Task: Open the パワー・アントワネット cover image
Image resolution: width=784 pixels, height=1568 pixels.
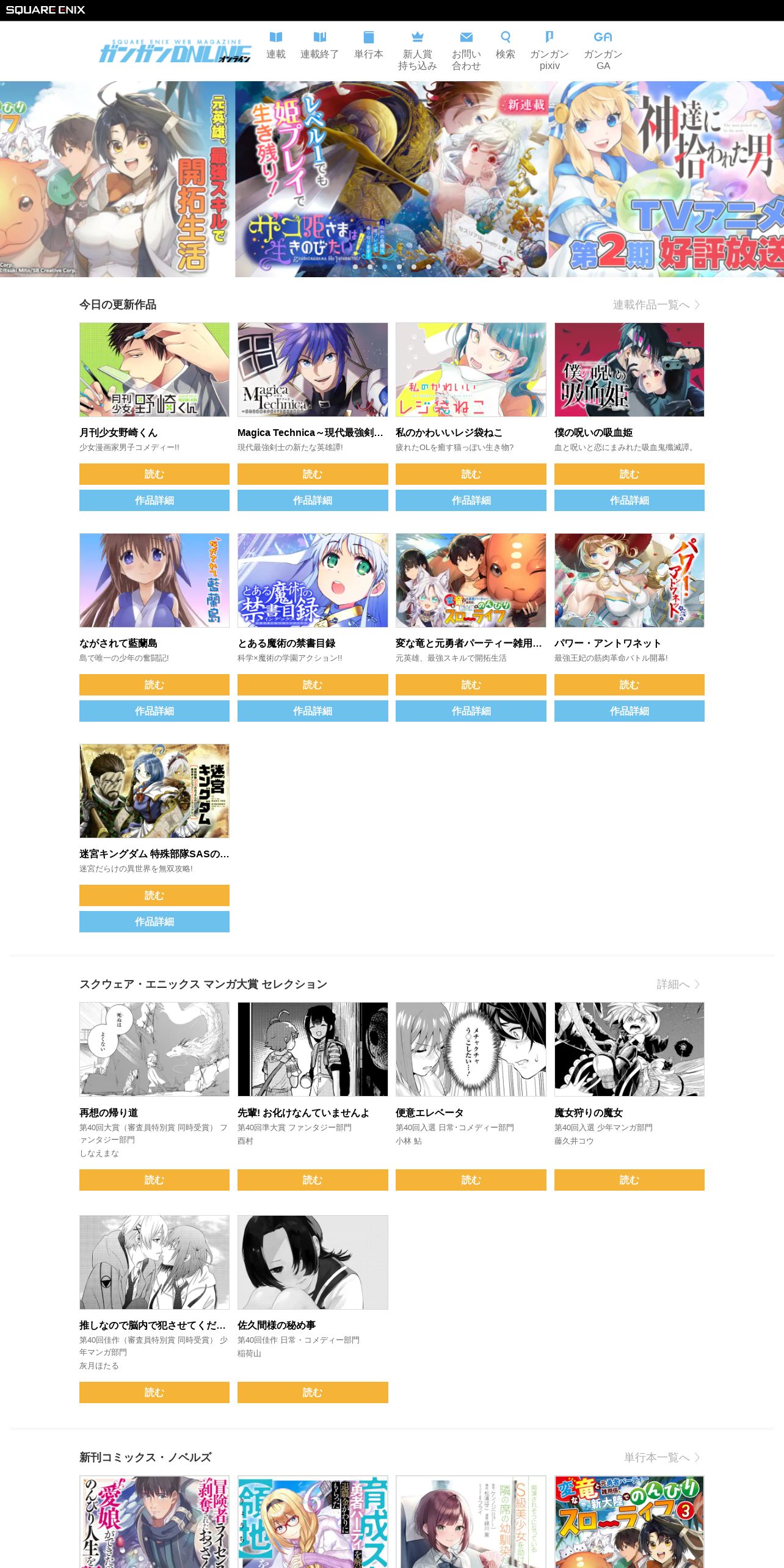Action: click(630, 581)
